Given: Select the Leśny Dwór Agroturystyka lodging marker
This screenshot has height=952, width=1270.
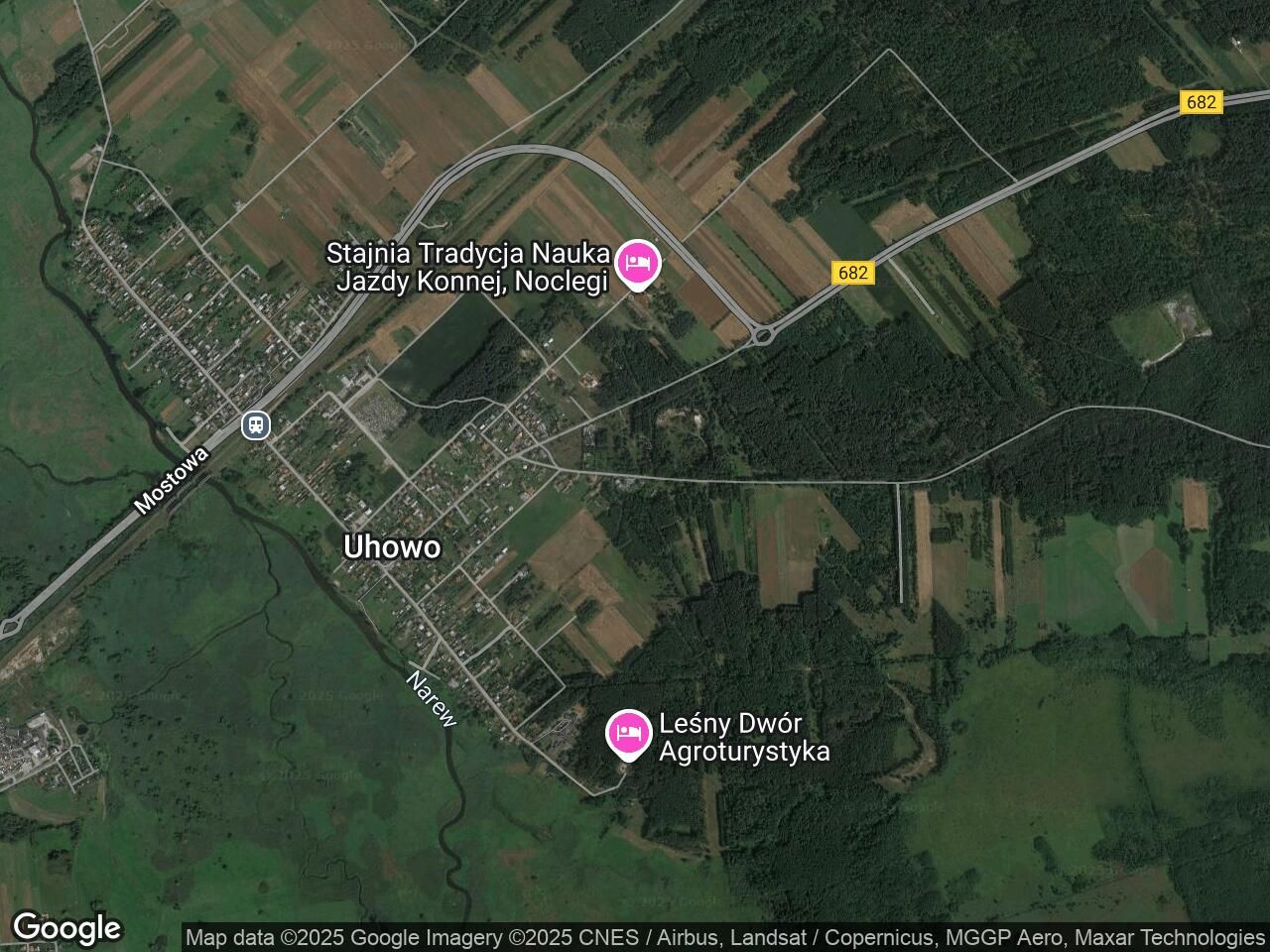Looking at the screenshot, I should click(x=627, y=734).
